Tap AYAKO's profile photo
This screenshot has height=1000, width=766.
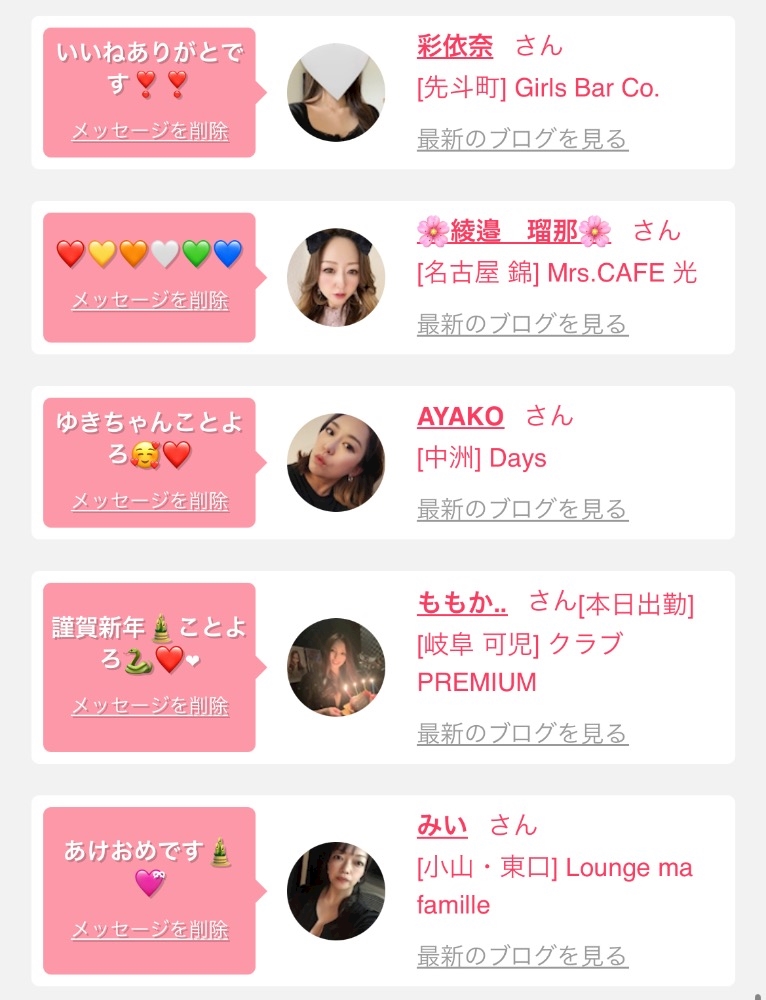(336, 463)
